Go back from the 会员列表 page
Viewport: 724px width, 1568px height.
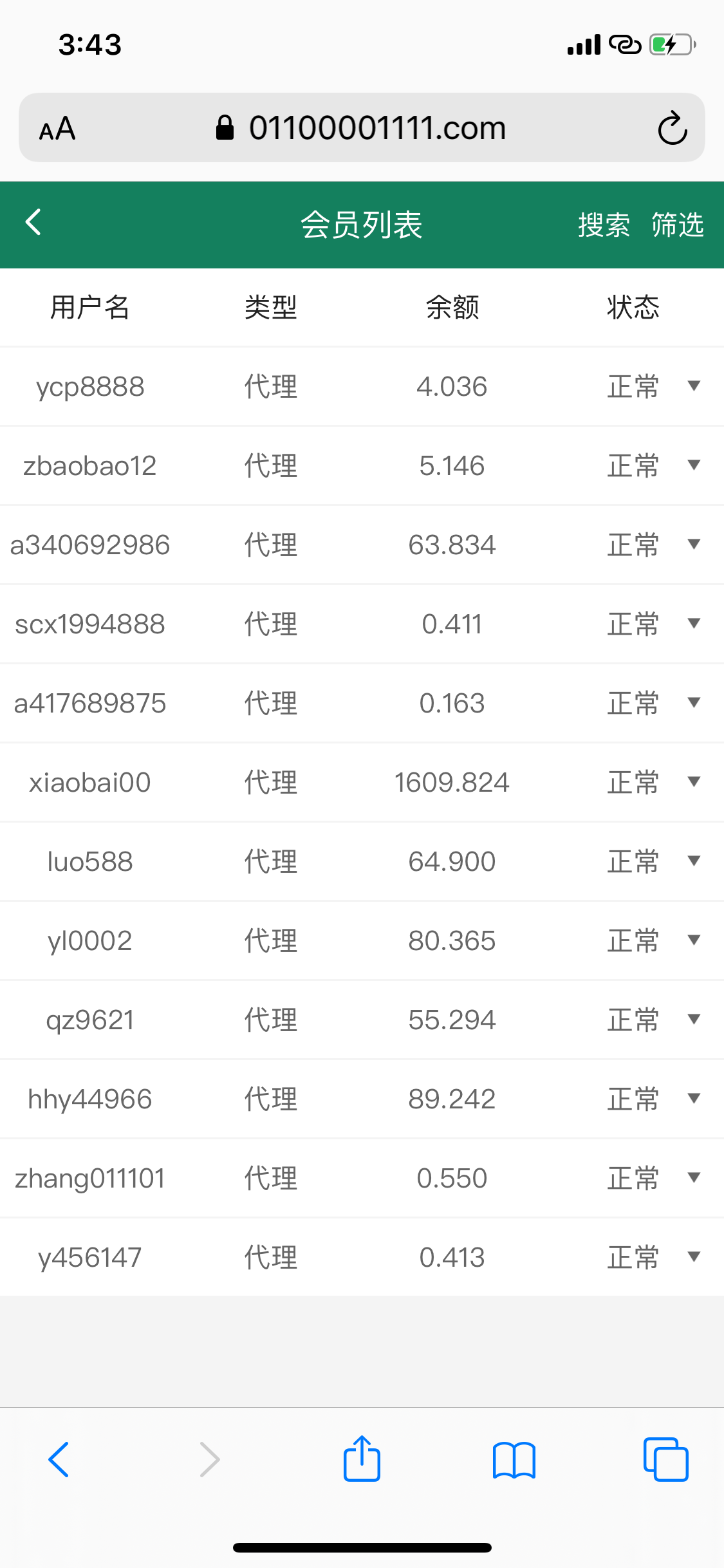33,223
